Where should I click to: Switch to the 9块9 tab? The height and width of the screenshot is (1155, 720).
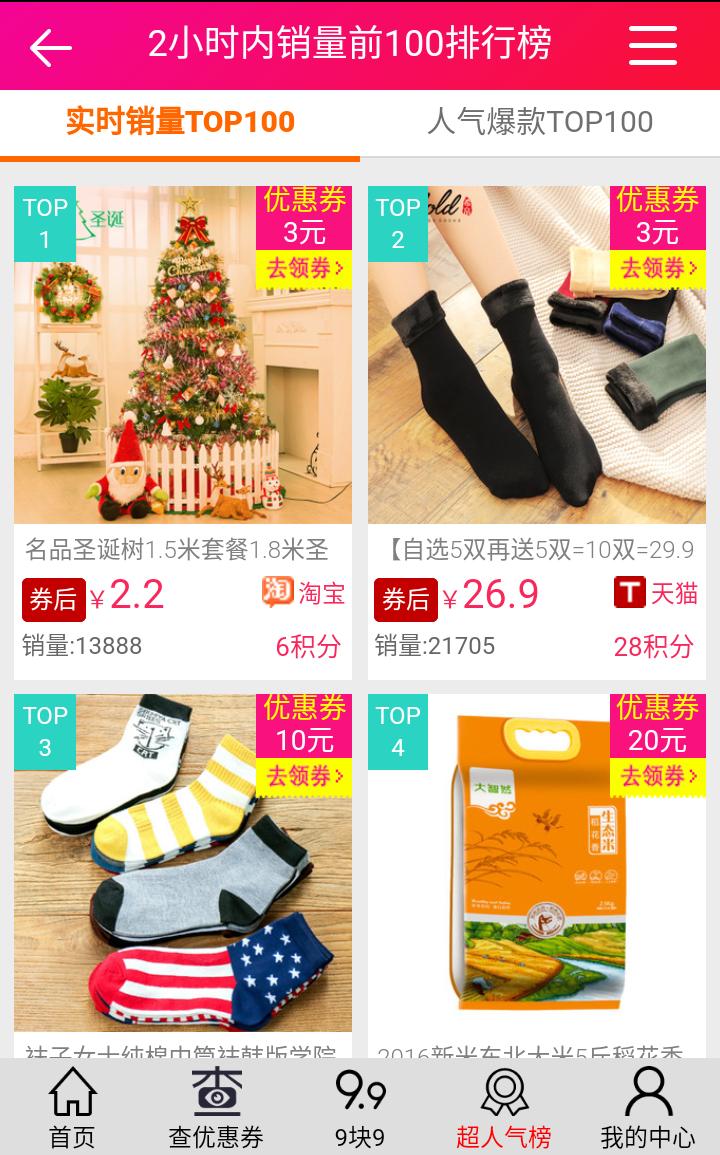[x=360, y=1108]
